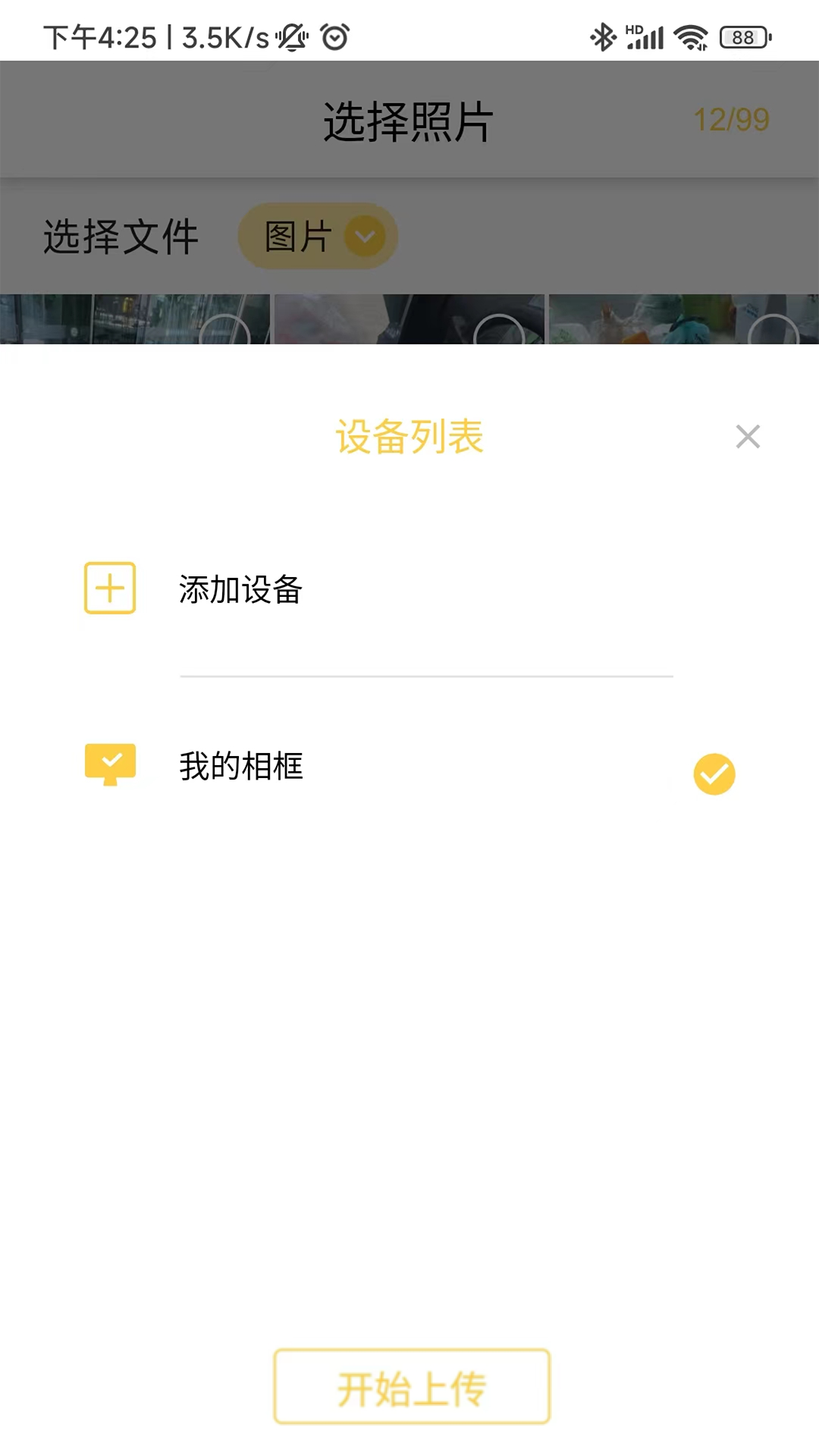Click the 12/99 selection counter
Viewport: 819px width, 1456px height.
coord(731,119)
